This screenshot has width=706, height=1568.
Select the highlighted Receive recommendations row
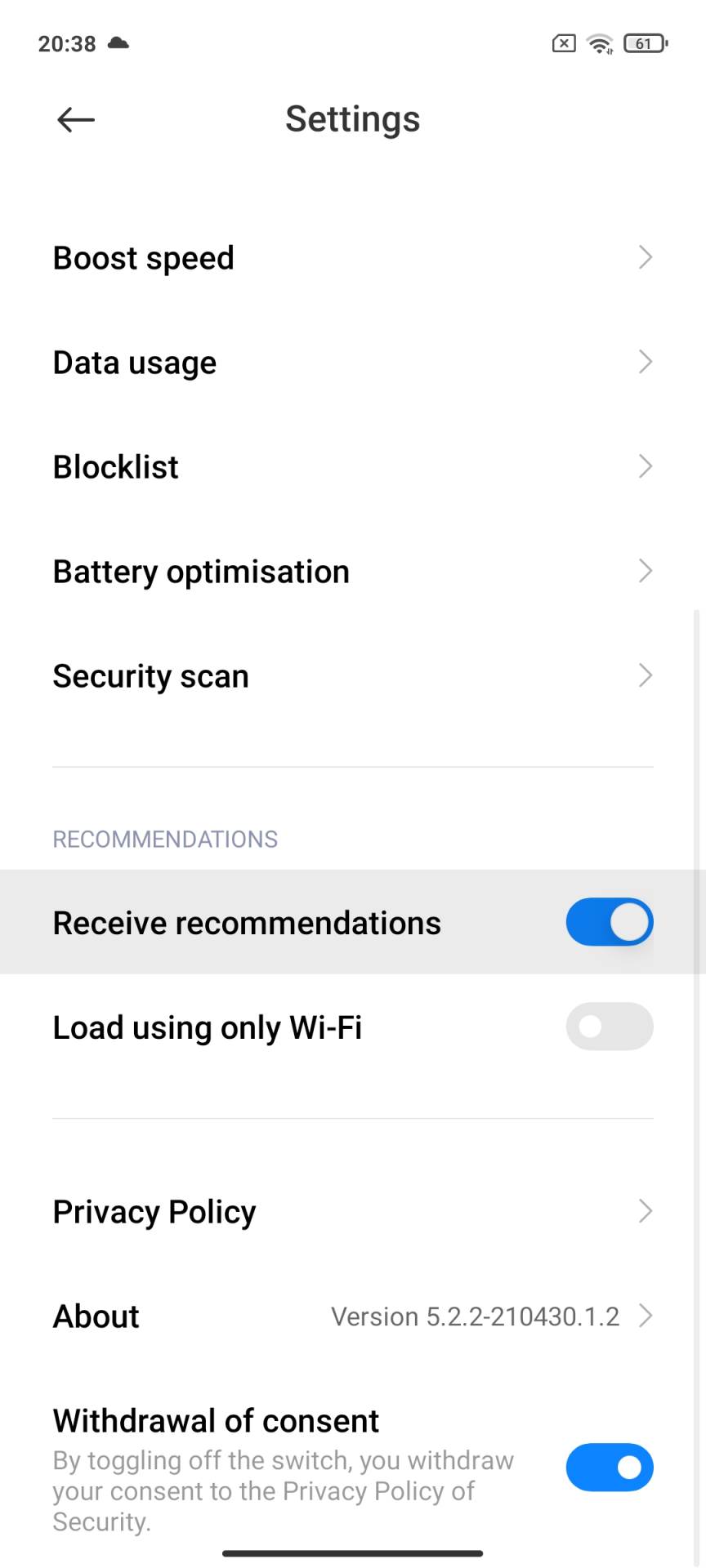245,922
